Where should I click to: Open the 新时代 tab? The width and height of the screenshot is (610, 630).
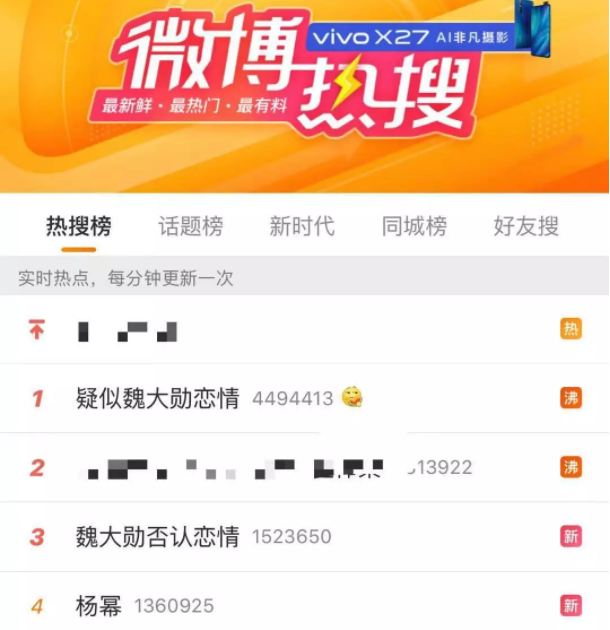(x=302, y=226)
